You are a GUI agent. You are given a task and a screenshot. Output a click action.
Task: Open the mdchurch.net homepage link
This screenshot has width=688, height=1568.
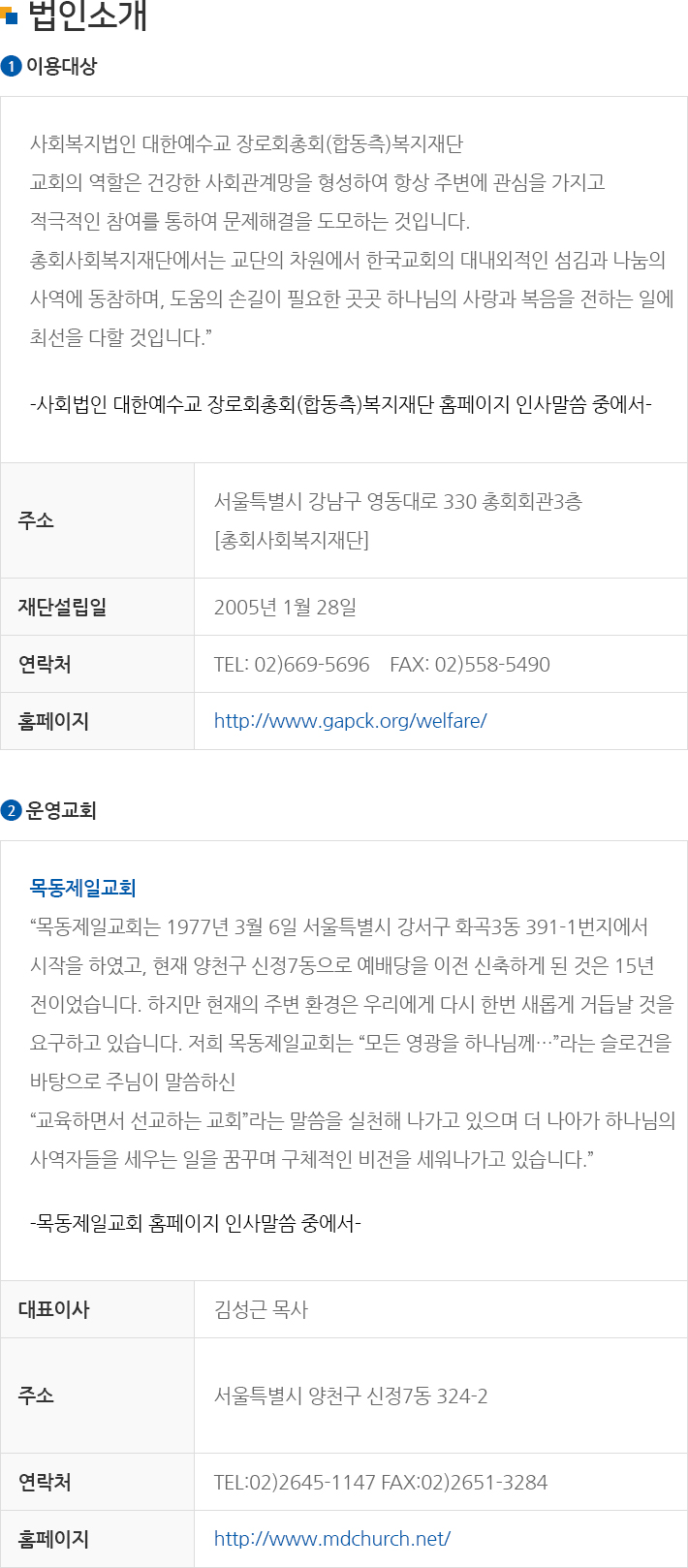pos(331,1539)
